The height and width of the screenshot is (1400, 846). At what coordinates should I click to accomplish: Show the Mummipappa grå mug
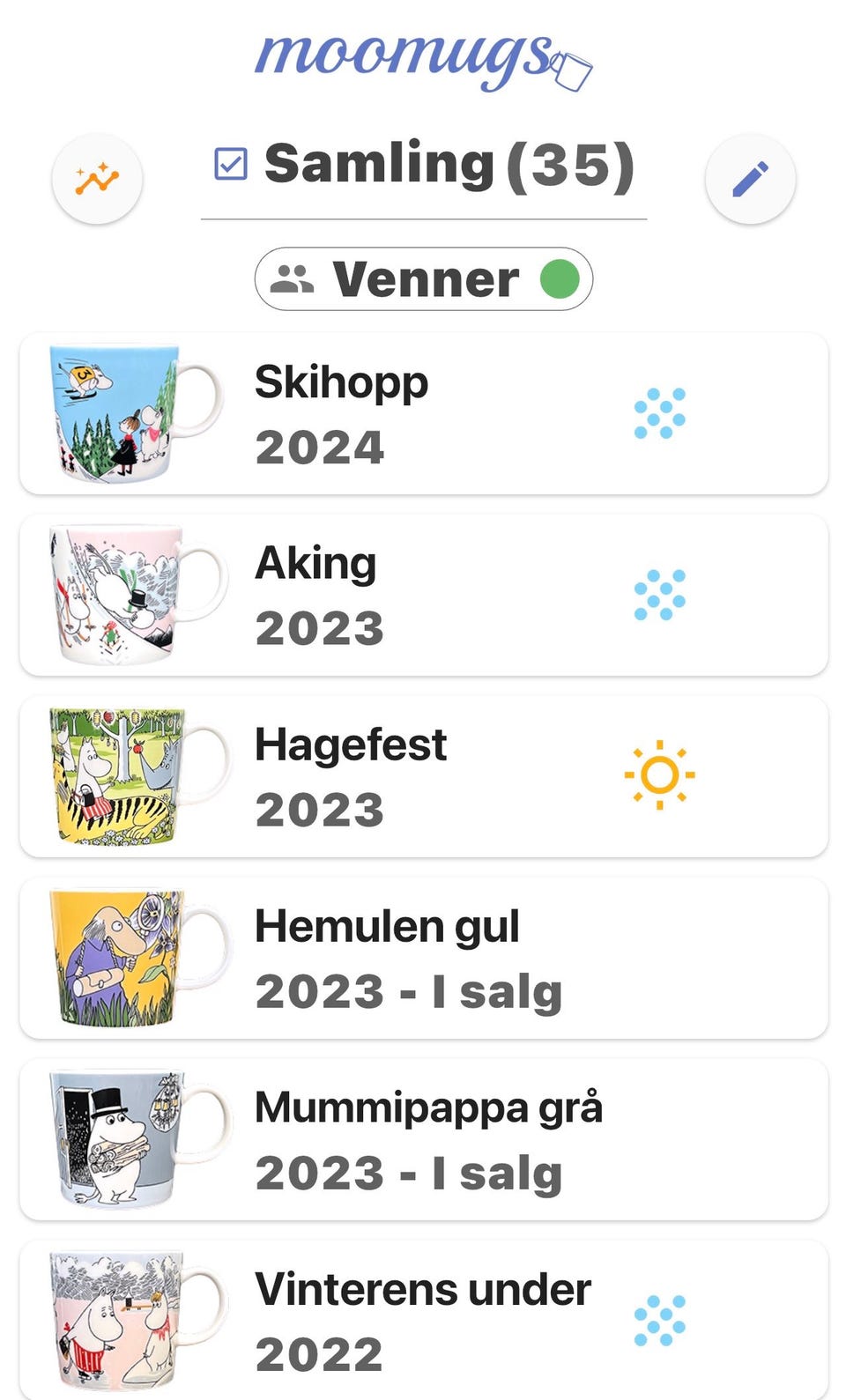coord(424,1140)
